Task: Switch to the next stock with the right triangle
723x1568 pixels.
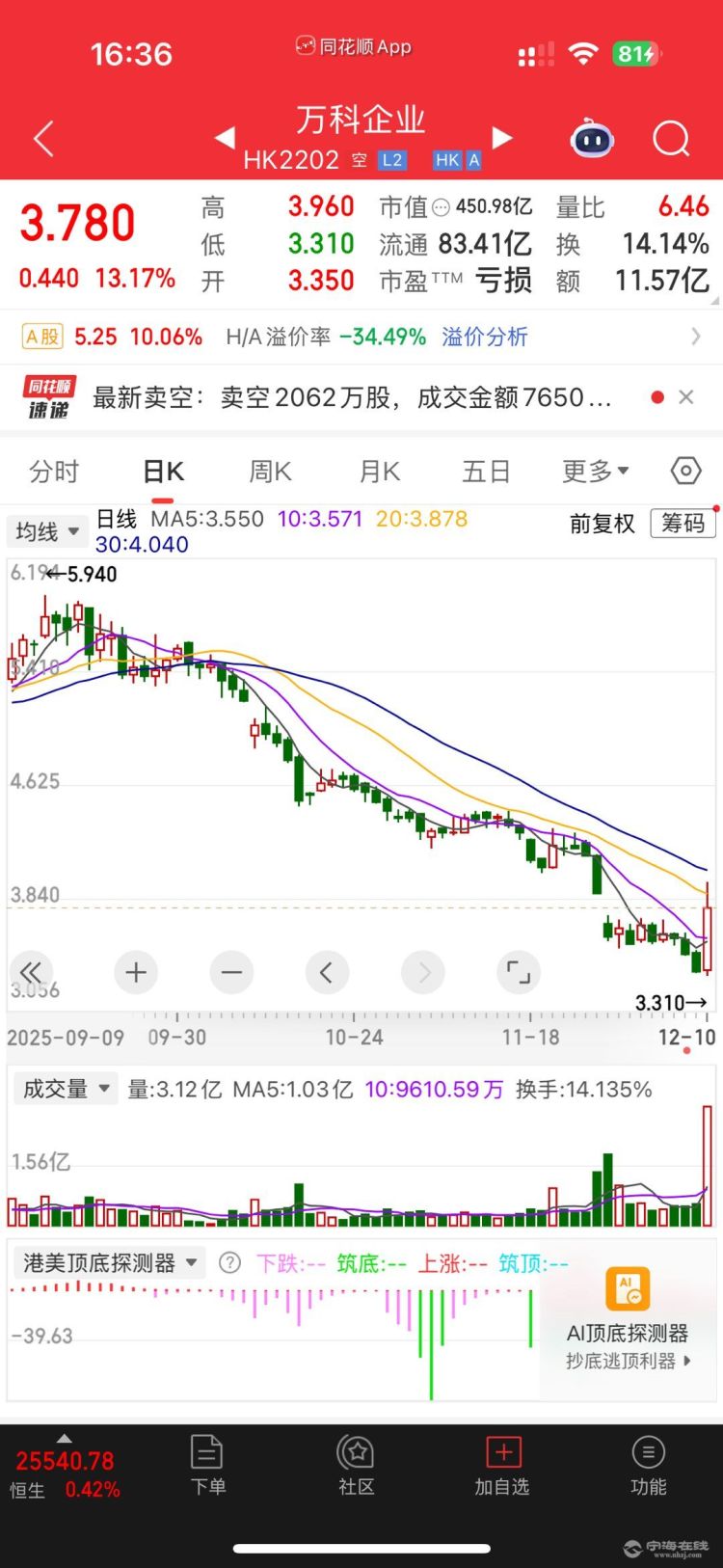Action: tap(501, 138)
